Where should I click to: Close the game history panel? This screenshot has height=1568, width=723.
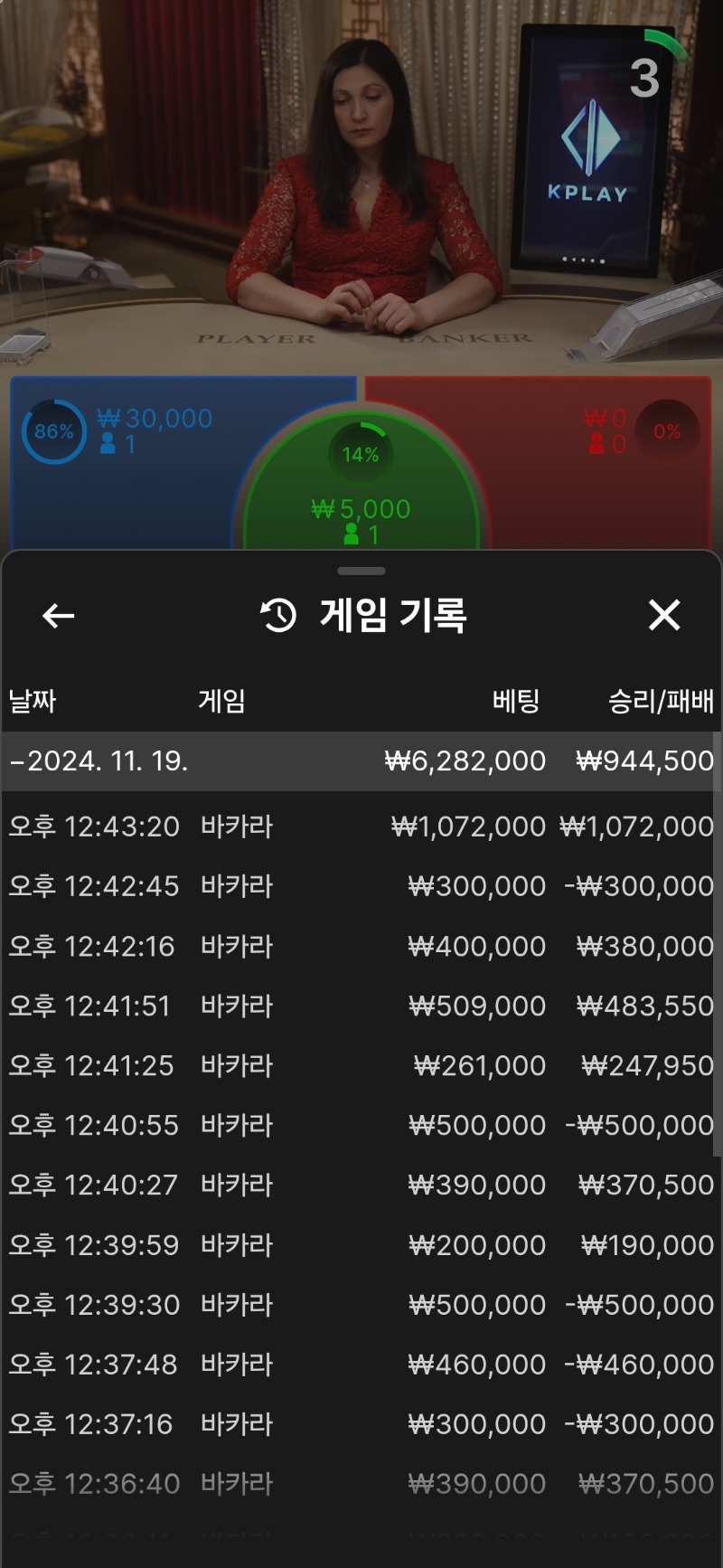point(664,616)
